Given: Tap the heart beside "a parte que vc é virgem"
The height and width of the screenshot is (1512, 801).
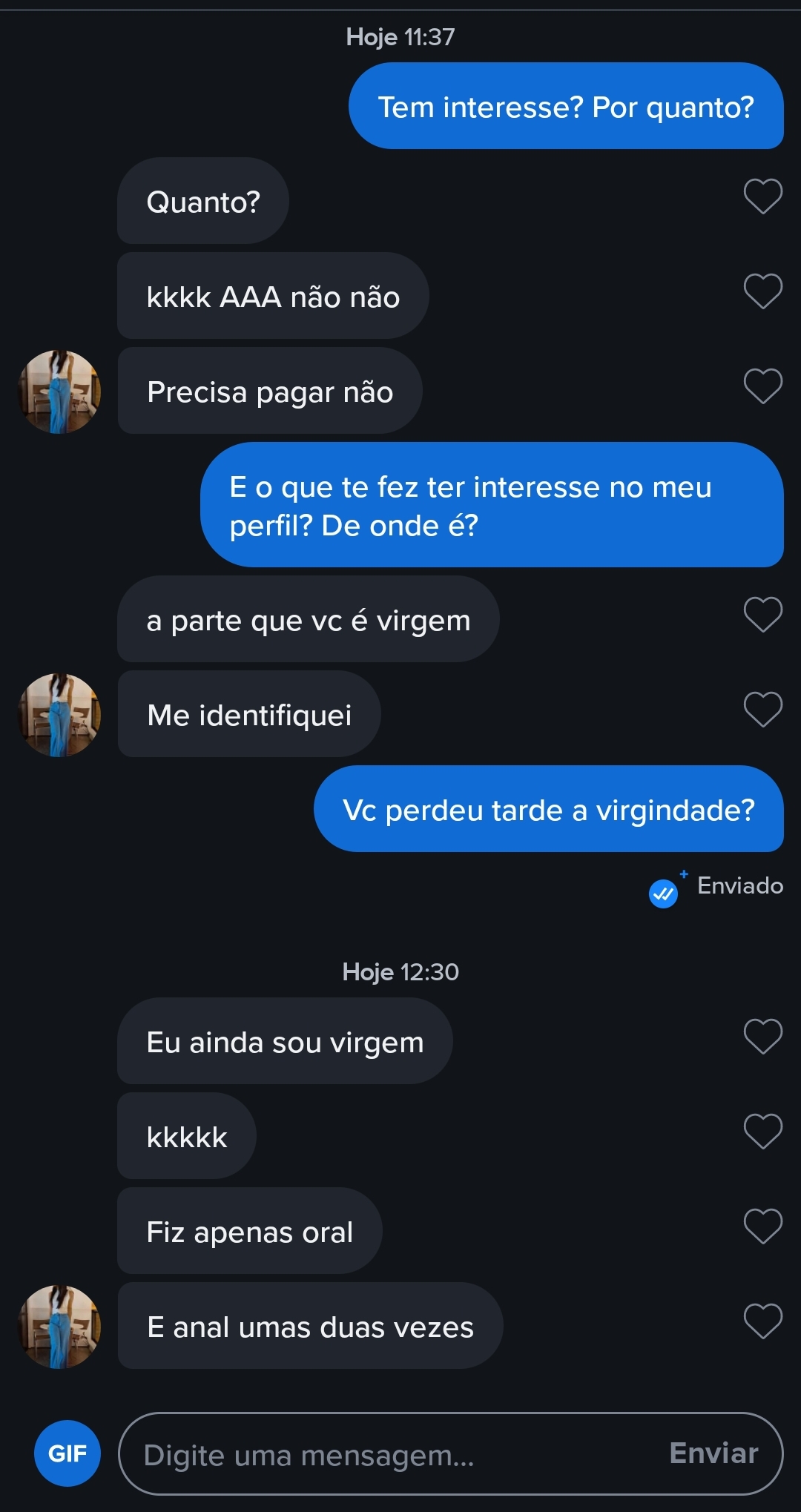Looking at the screenshot, I should [762, 615].
